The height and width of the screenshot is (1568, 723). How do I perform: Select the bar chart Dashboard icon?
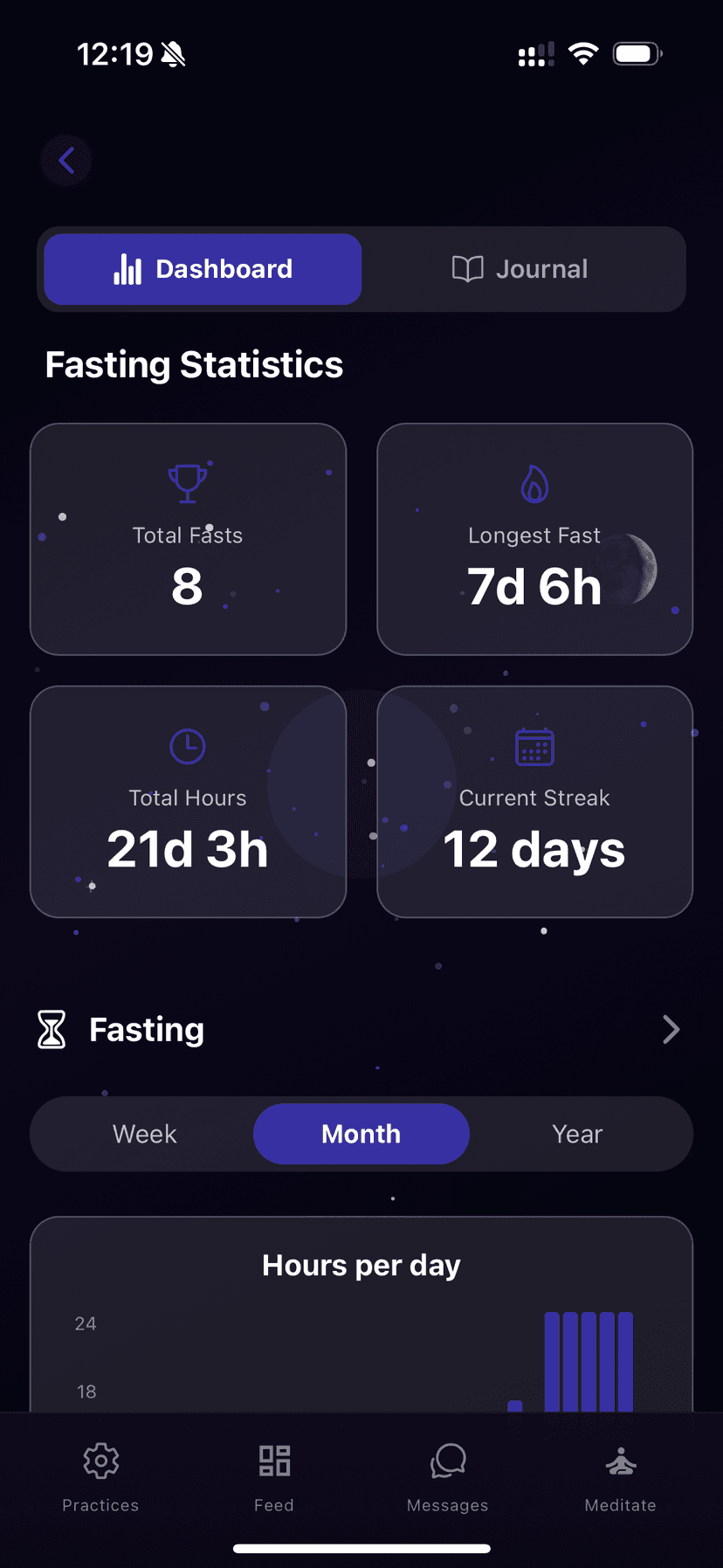[127, 269]
